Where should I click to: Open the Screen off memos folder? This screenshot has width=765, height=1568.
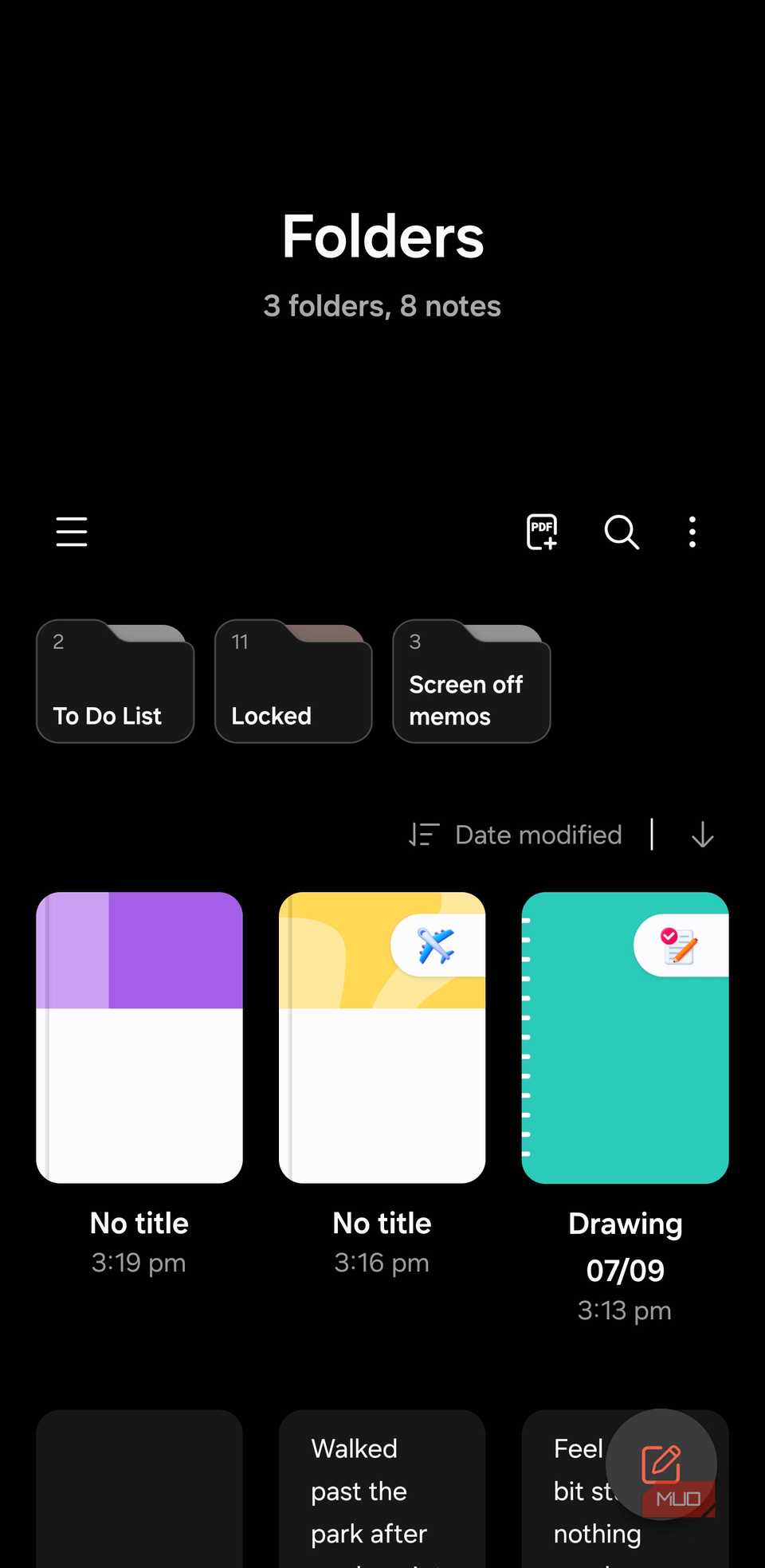click(x=472, y=683)
